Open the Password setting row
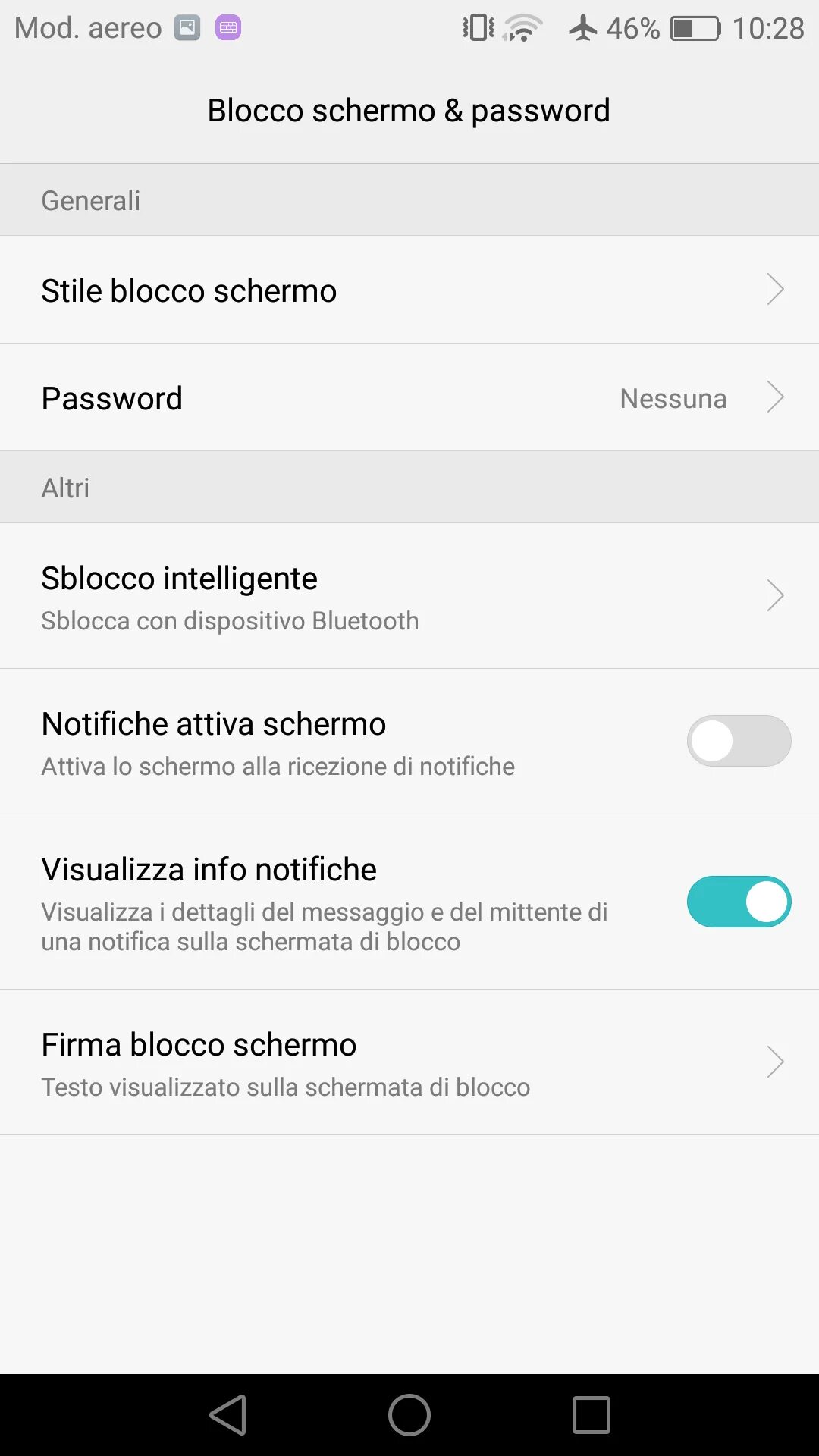 tap(409, 397)
